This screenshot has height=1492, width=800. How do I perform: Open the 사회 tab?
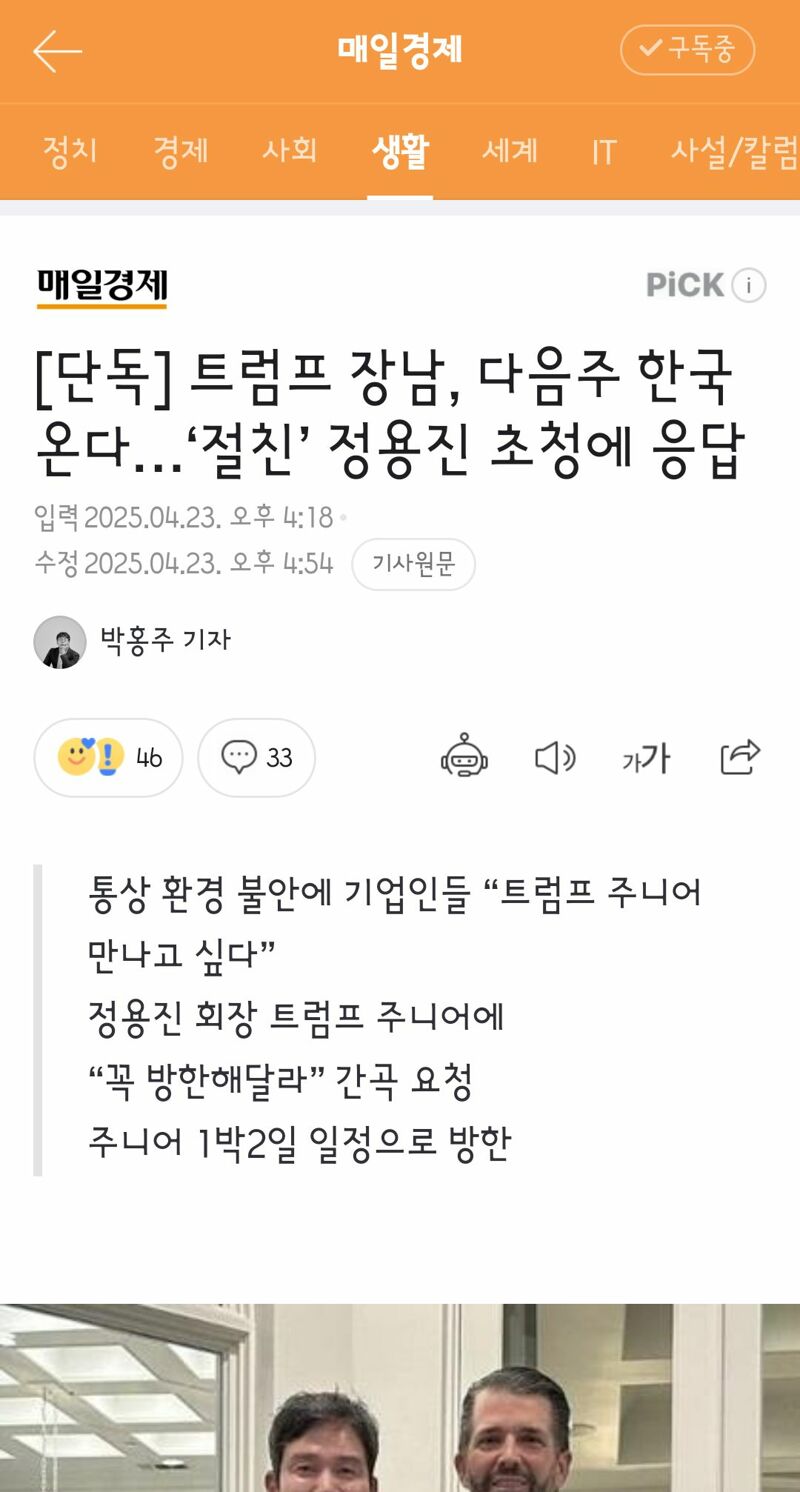[290, 151]
